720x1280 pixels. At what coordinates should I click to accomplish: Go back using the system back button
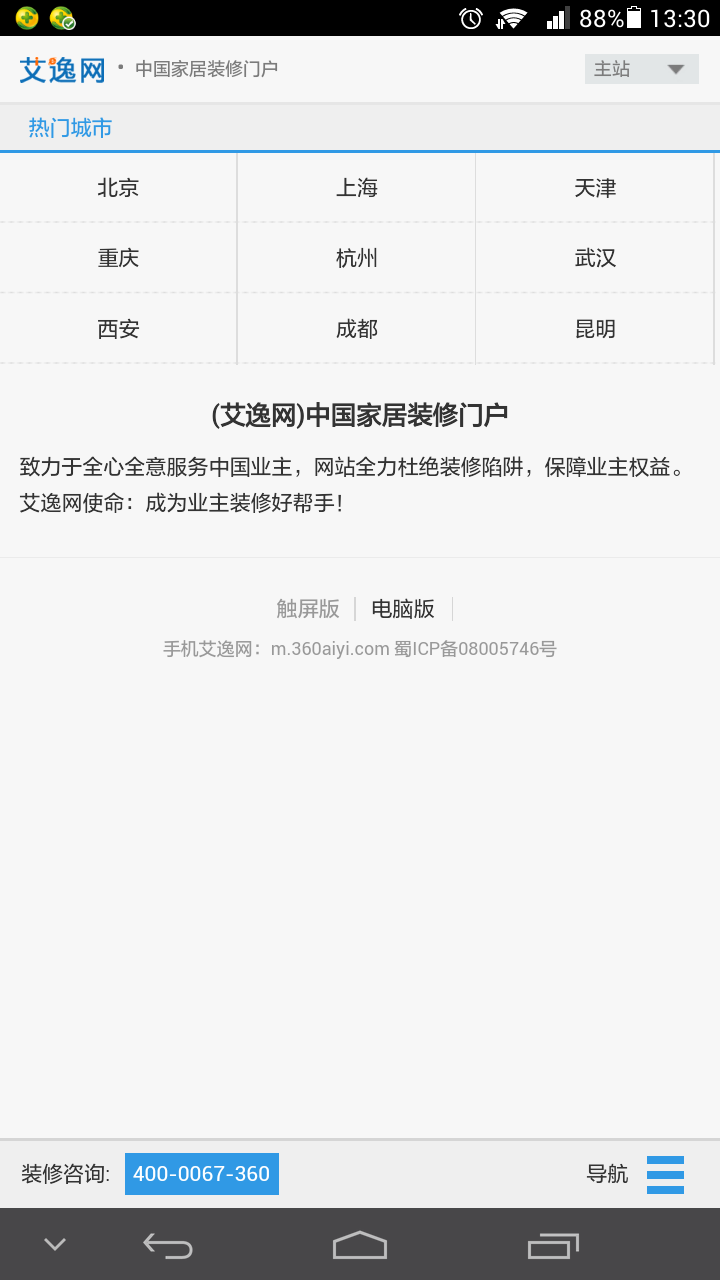coord(168,1245)
